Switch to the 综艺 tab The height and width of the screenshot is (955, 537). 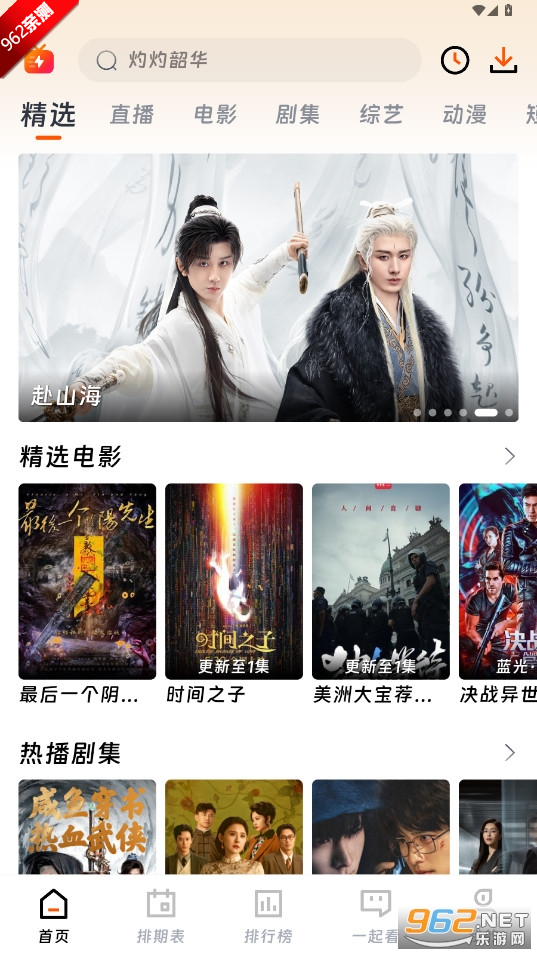(381, 115)
